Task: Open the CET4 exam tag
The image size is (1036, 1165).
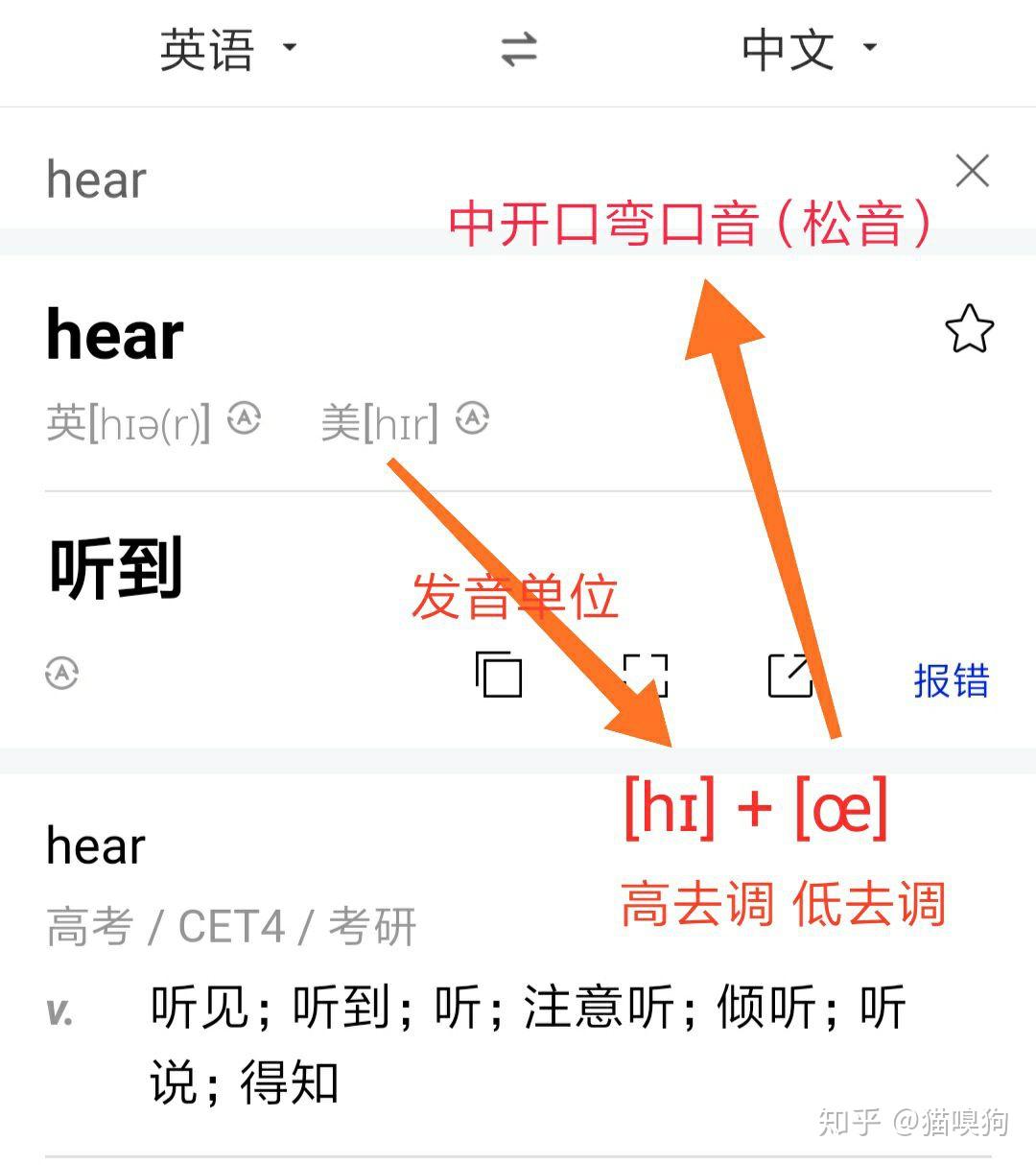Action: coord(233,926)
